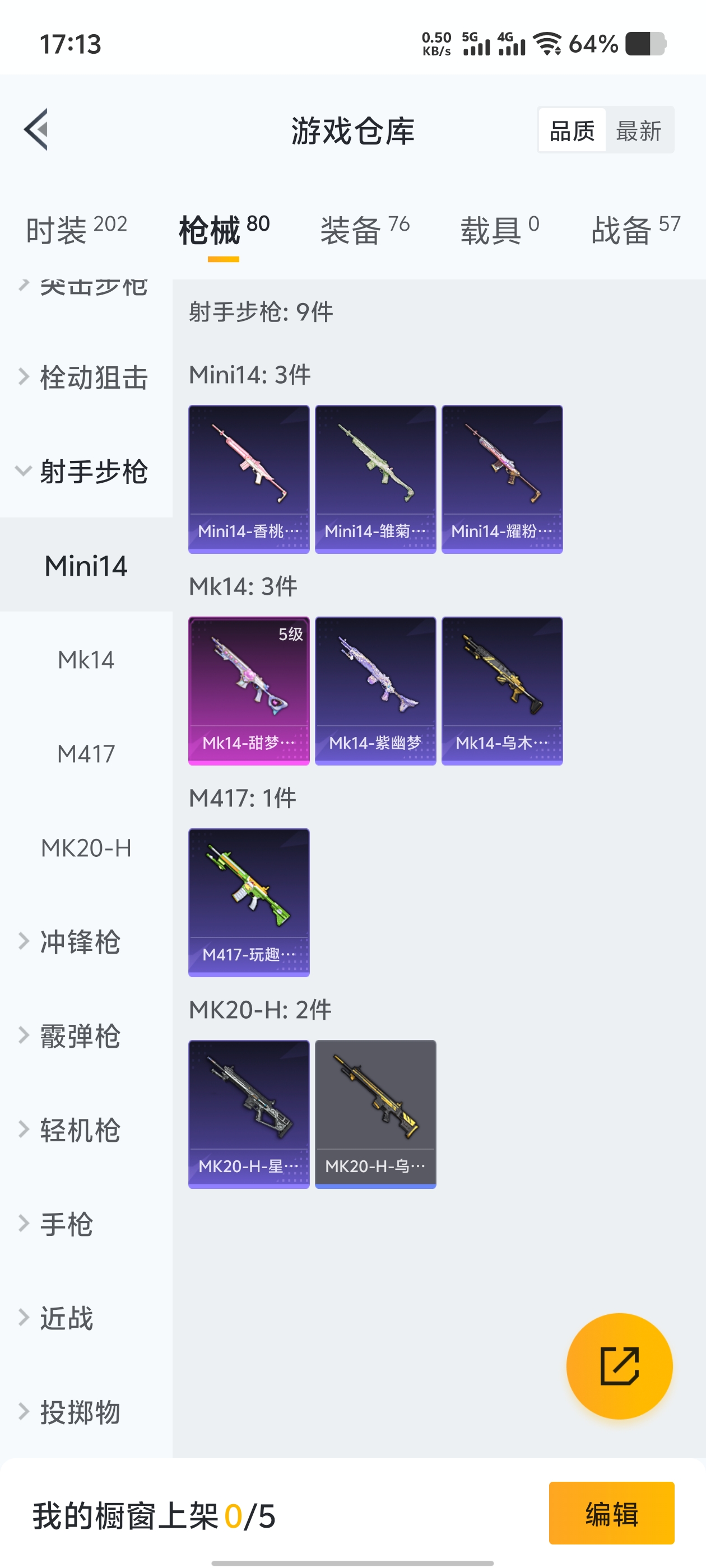The width and height of the screenshot is (706, 1568).
Task: Switch to the 装备 tab
Action: (364, 230)
